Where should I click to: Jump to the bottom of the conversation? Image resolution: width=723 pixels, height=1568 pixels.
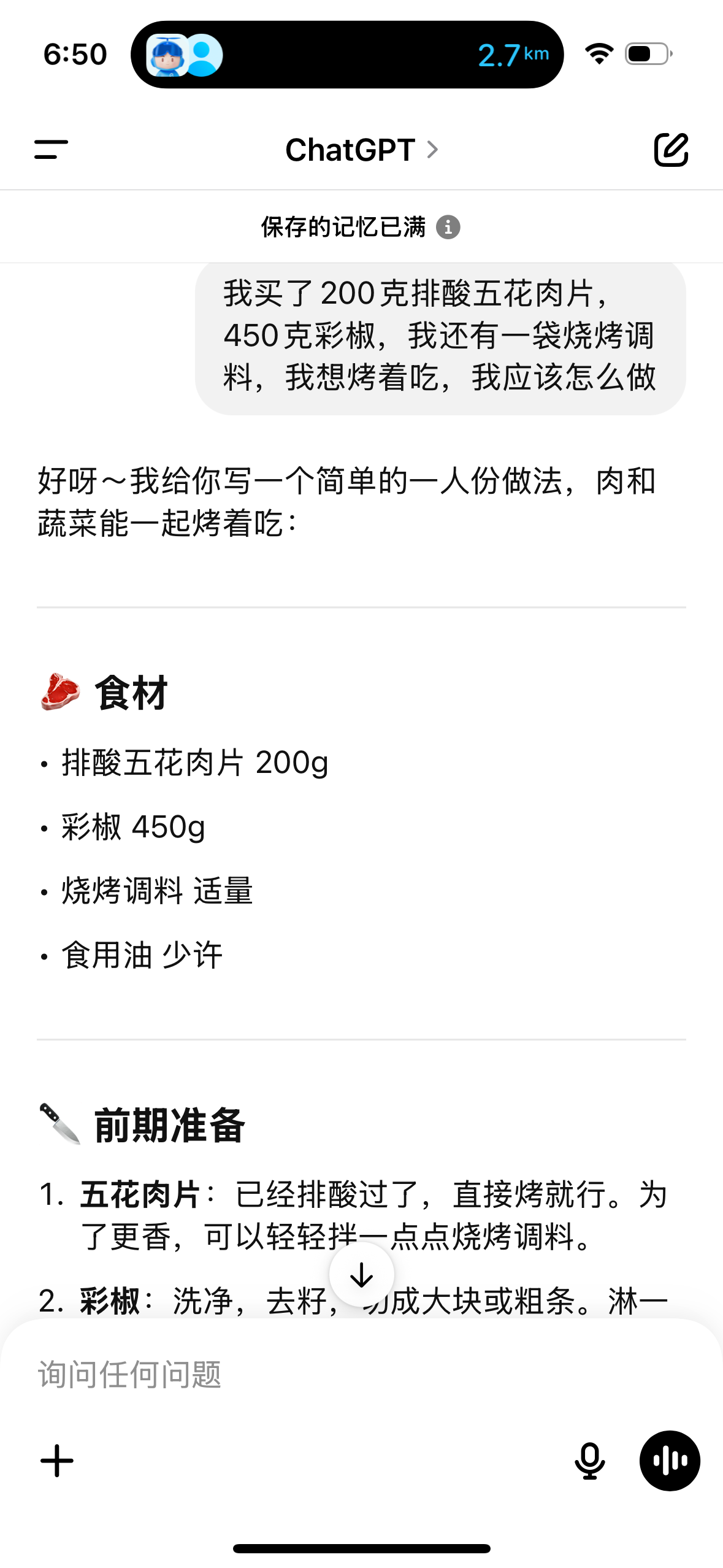[361, 1275]
